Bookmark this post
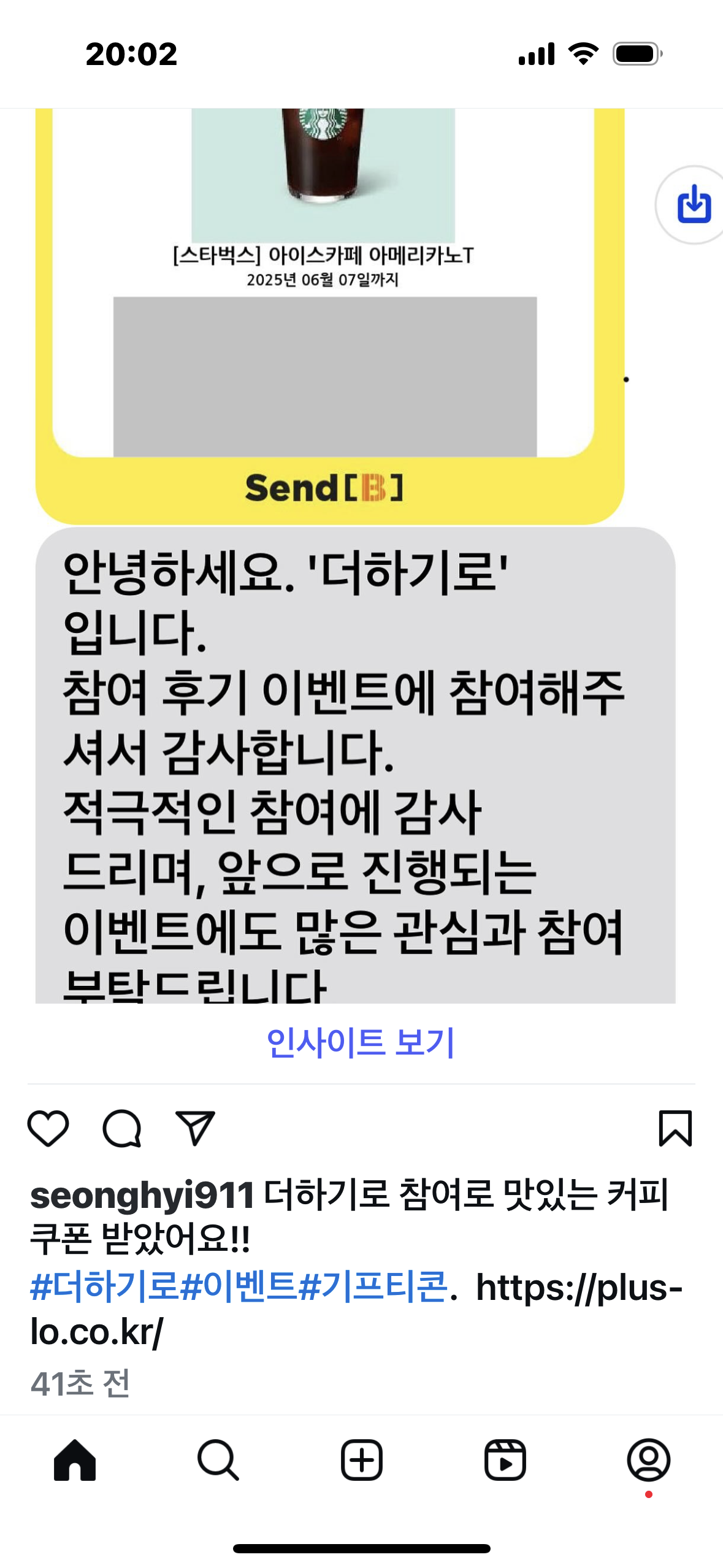This screenshot has width=723, height=1568. (675, 1128)
